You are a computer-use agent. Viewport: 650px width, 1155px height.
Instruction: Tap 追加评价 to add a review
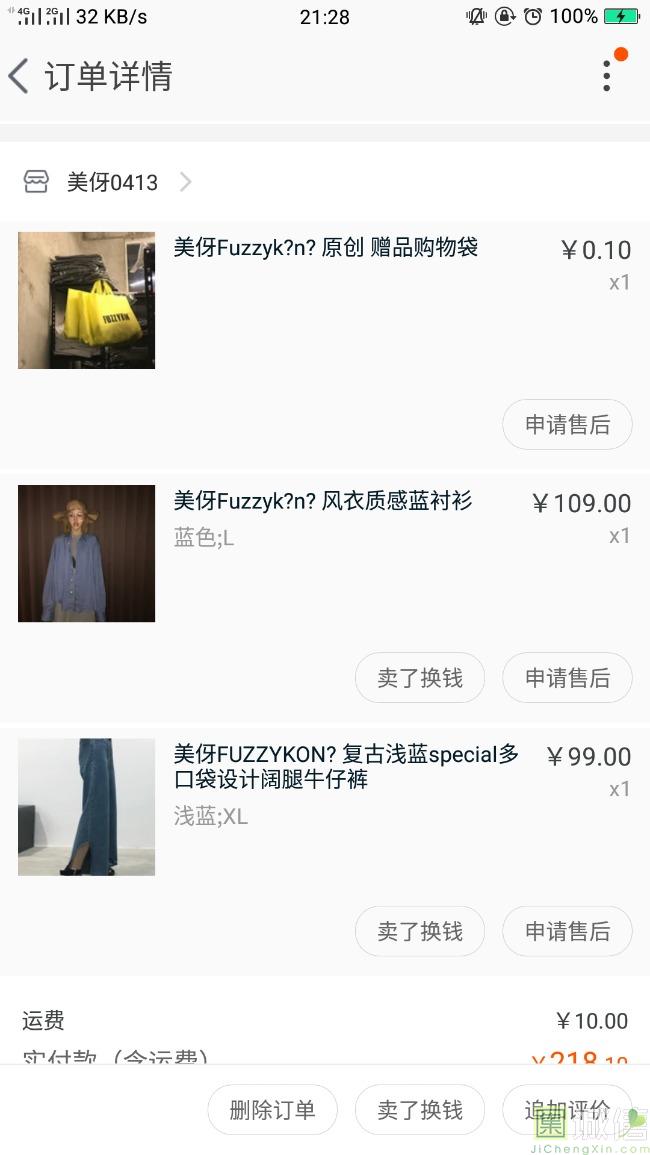567,1110
